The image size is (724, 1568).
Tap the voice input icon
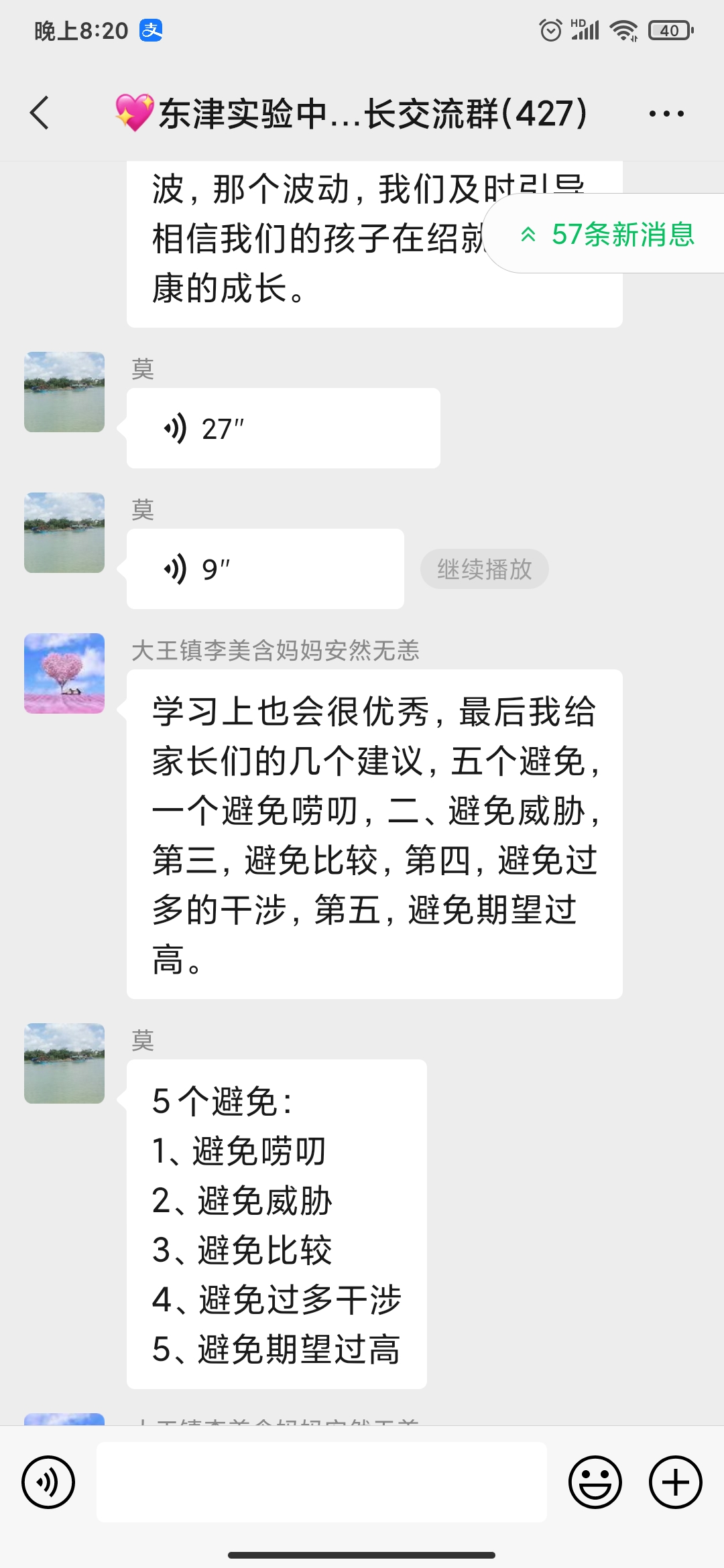(48, 1482)
